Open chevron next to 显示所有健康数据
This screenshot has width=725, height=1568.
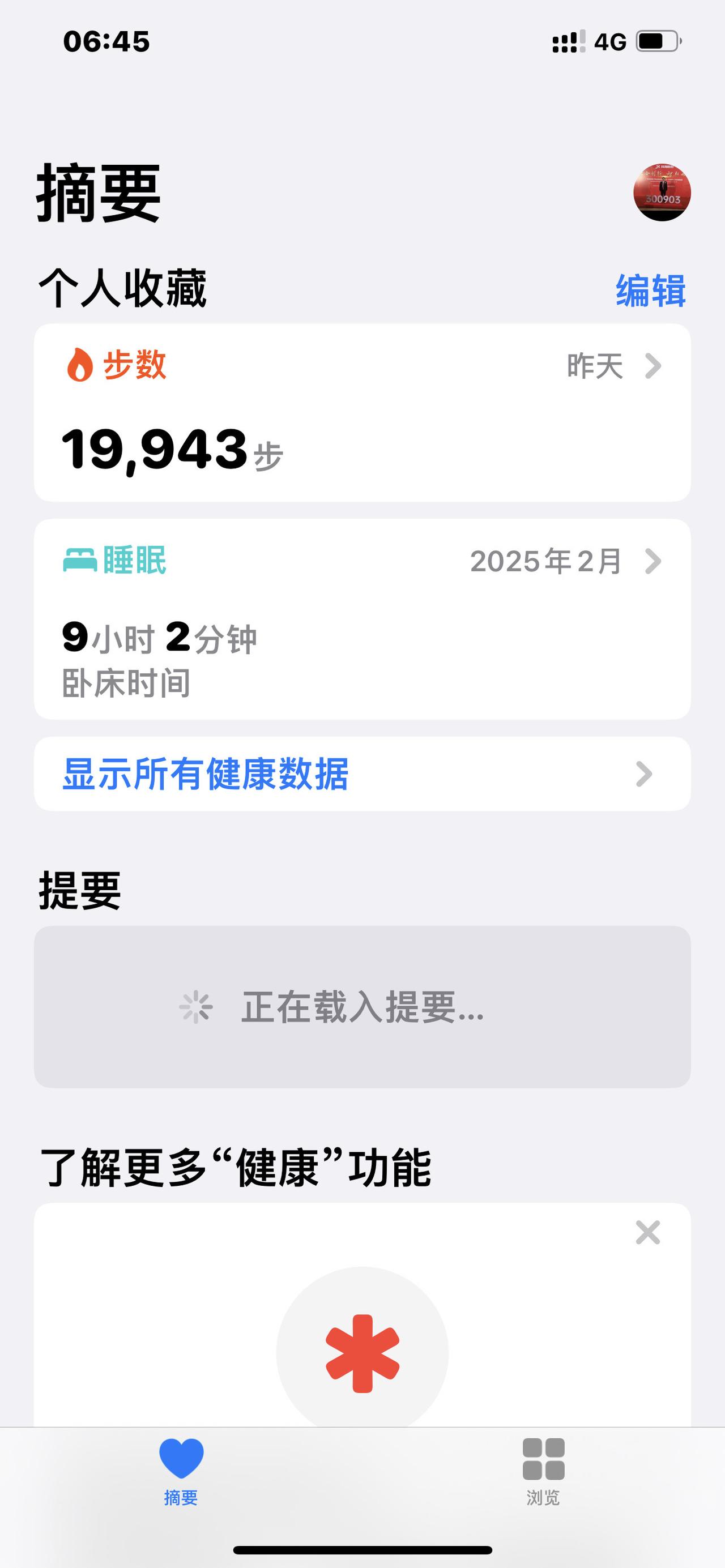coord(645,774)
